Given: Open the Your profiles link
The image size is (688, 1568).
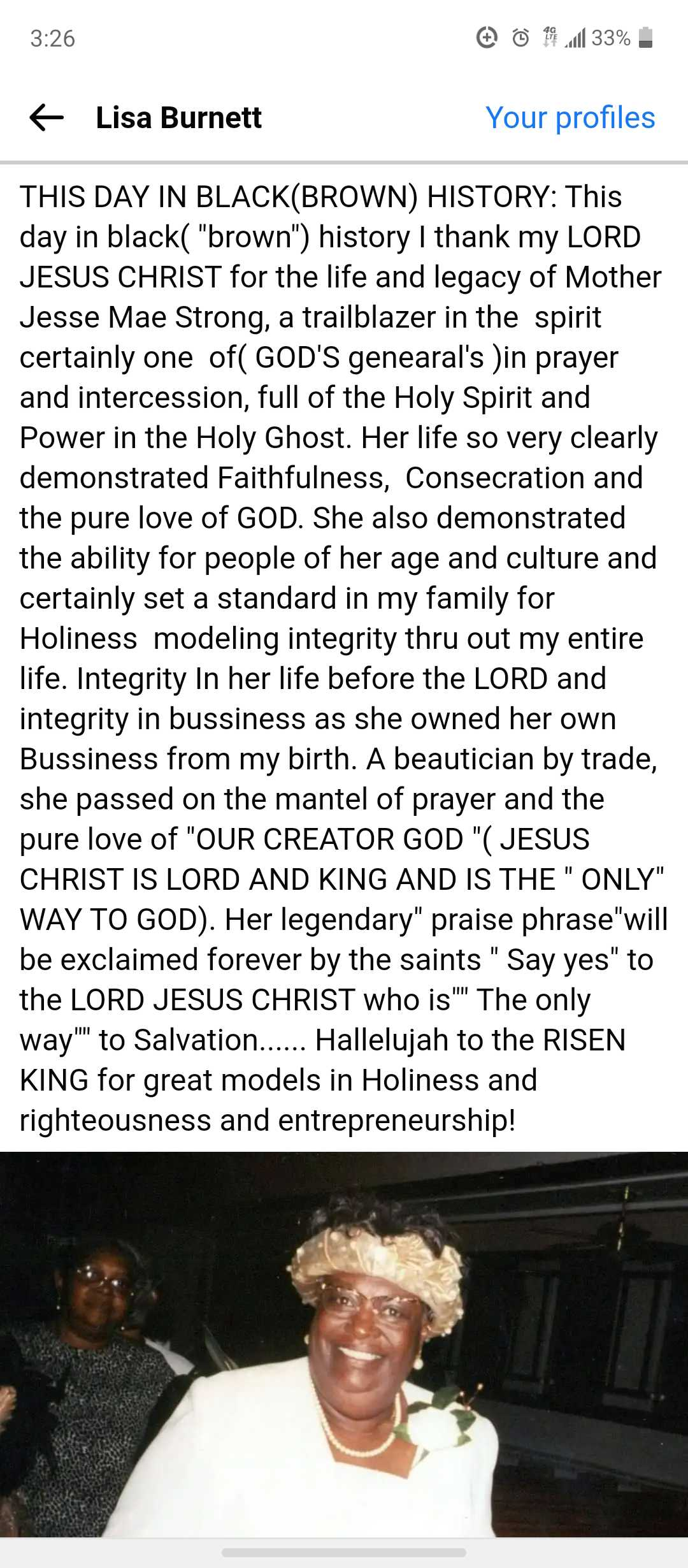Looking at the screenshot, I should coord(570,118).
